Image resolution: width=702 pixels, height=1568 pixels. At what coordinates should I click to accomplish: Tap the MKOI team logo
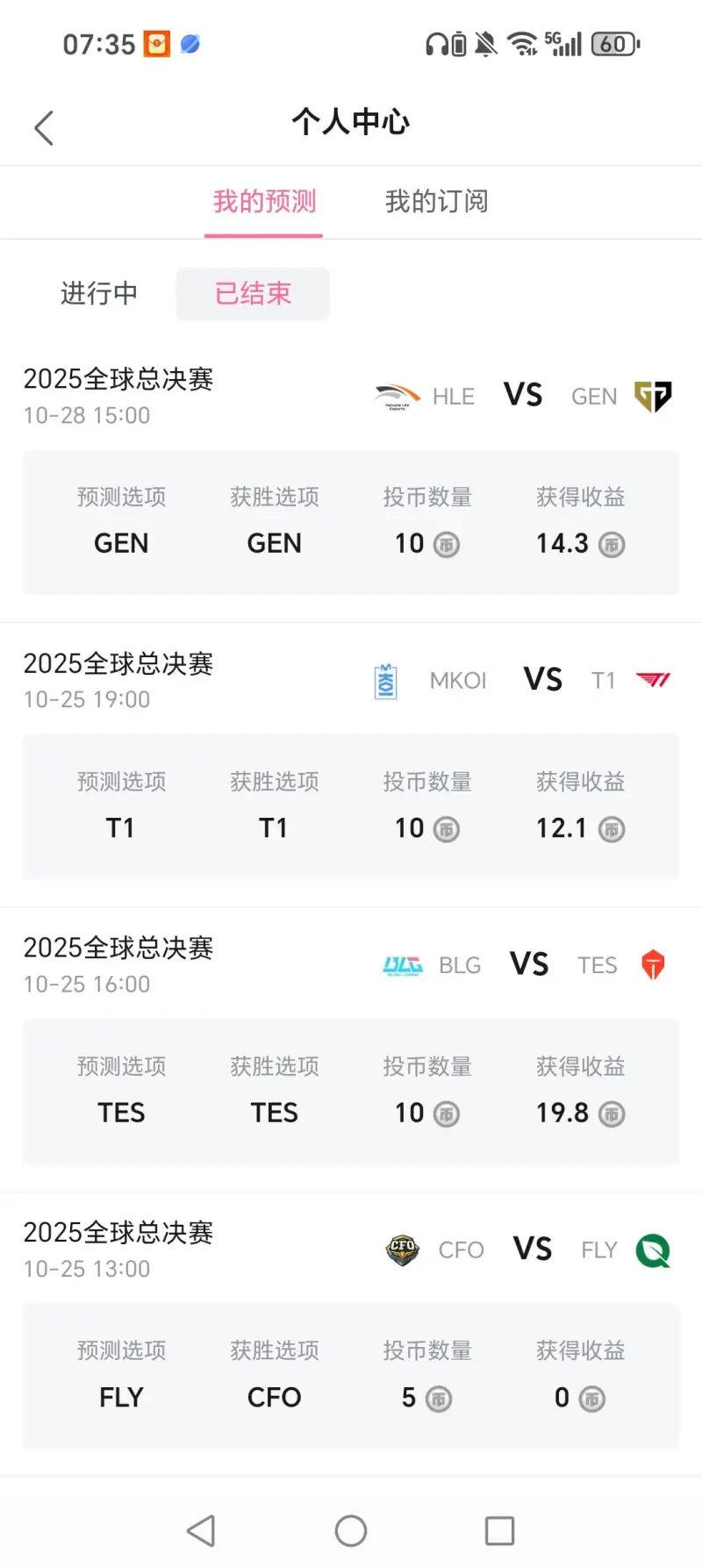(x=383, y=680)
